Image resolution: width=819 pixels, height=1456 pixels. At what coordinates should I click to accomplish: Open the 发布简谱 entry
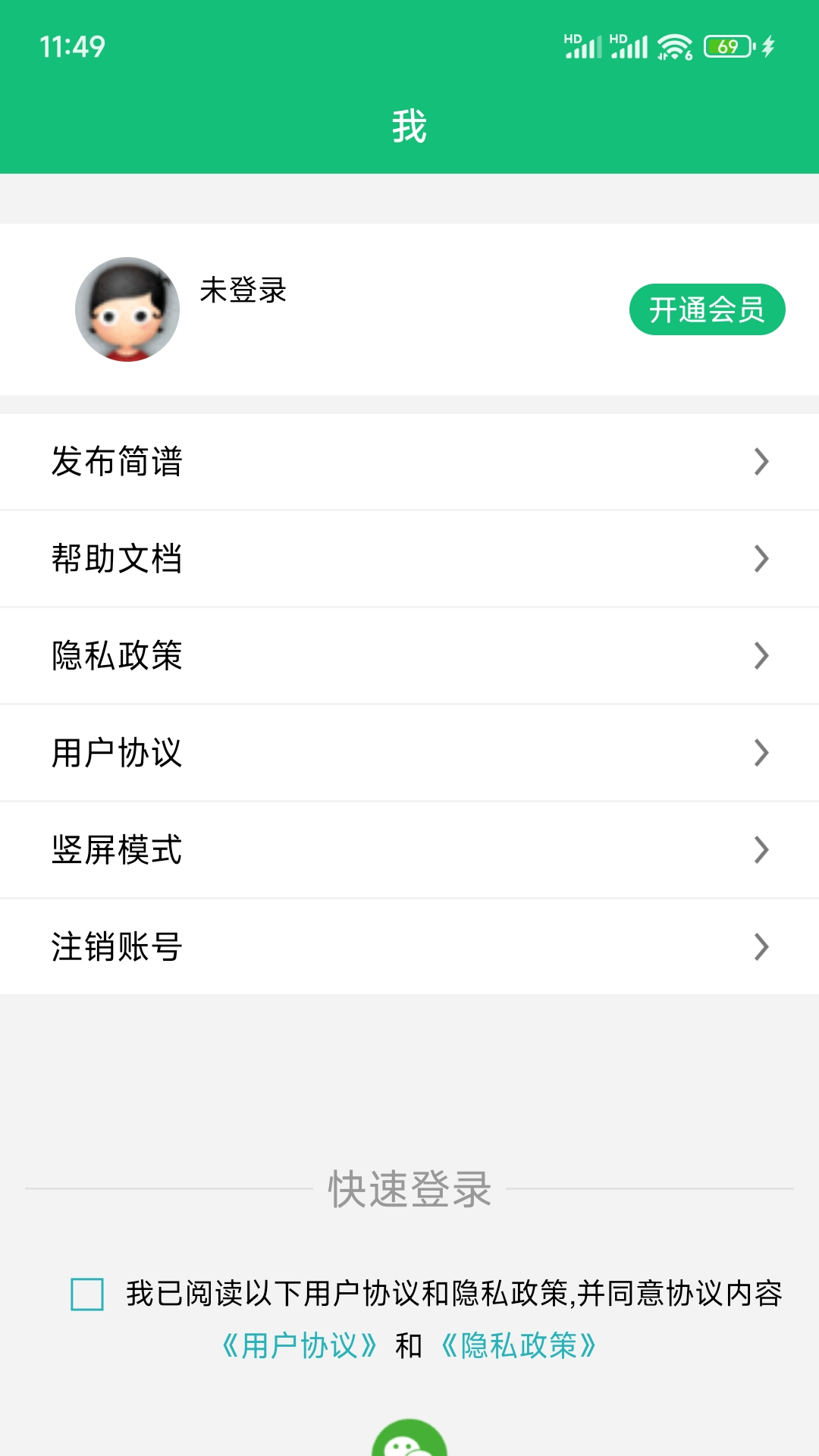point(409,461)
